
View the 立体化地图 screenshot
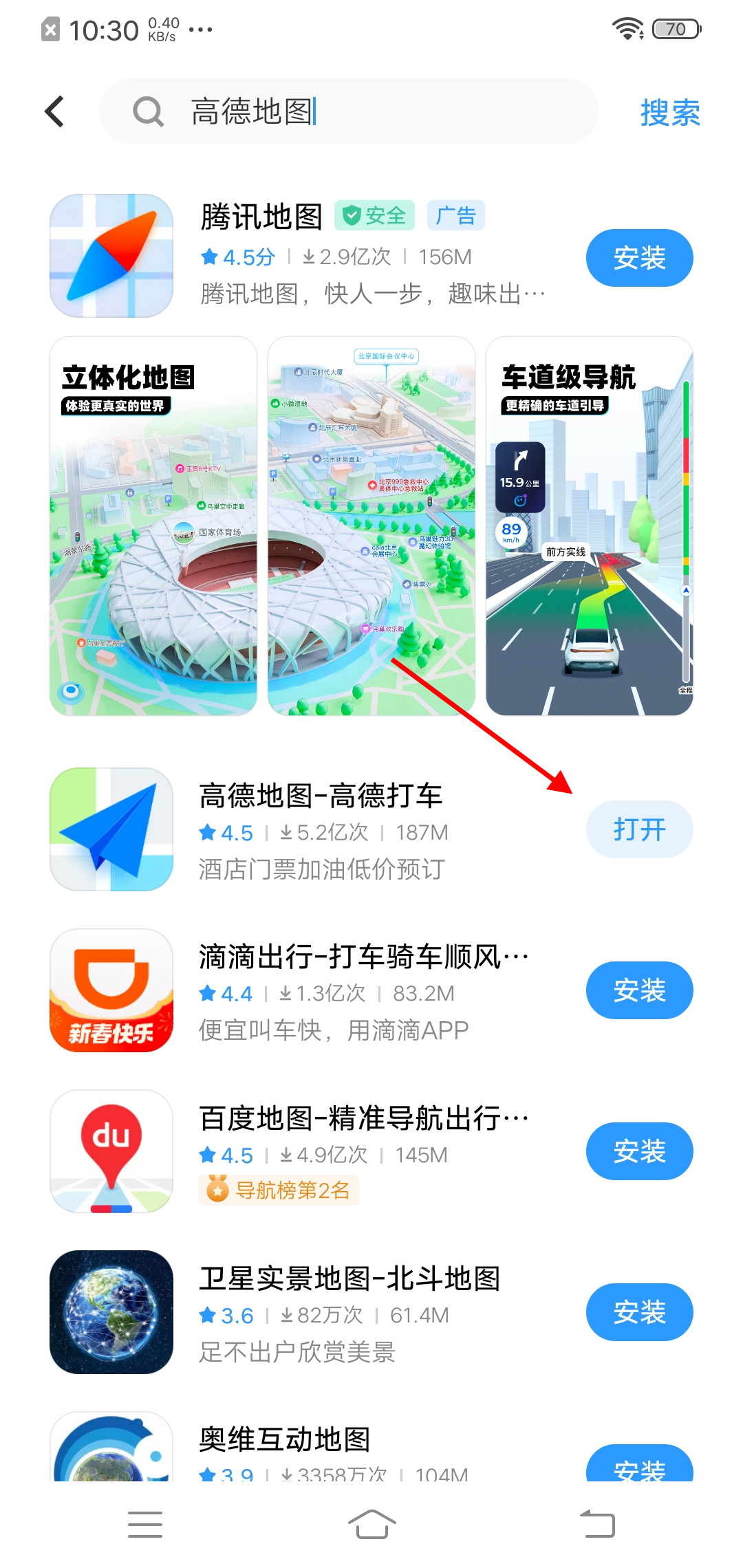point(153,526)
